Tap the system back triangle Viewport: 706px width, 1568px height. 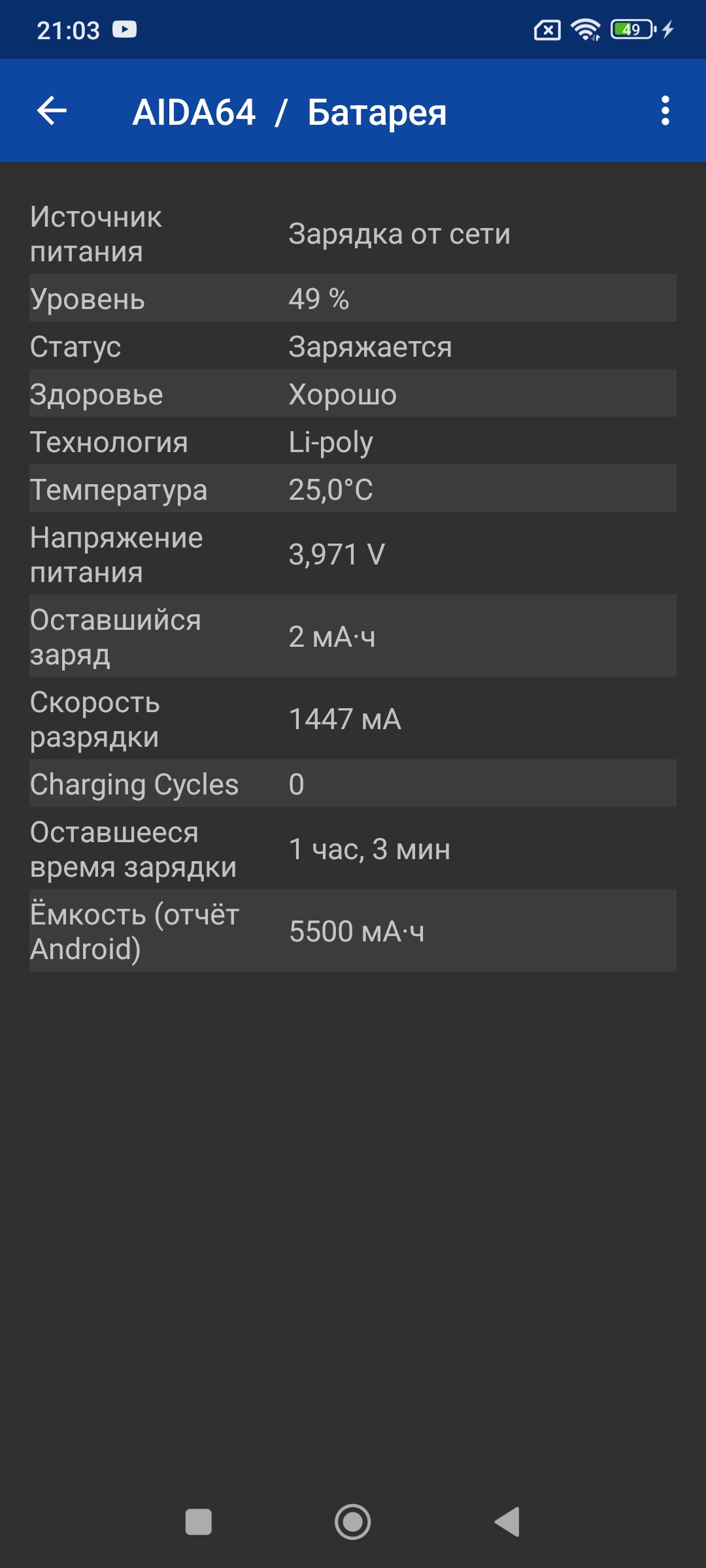[507, 1522]
